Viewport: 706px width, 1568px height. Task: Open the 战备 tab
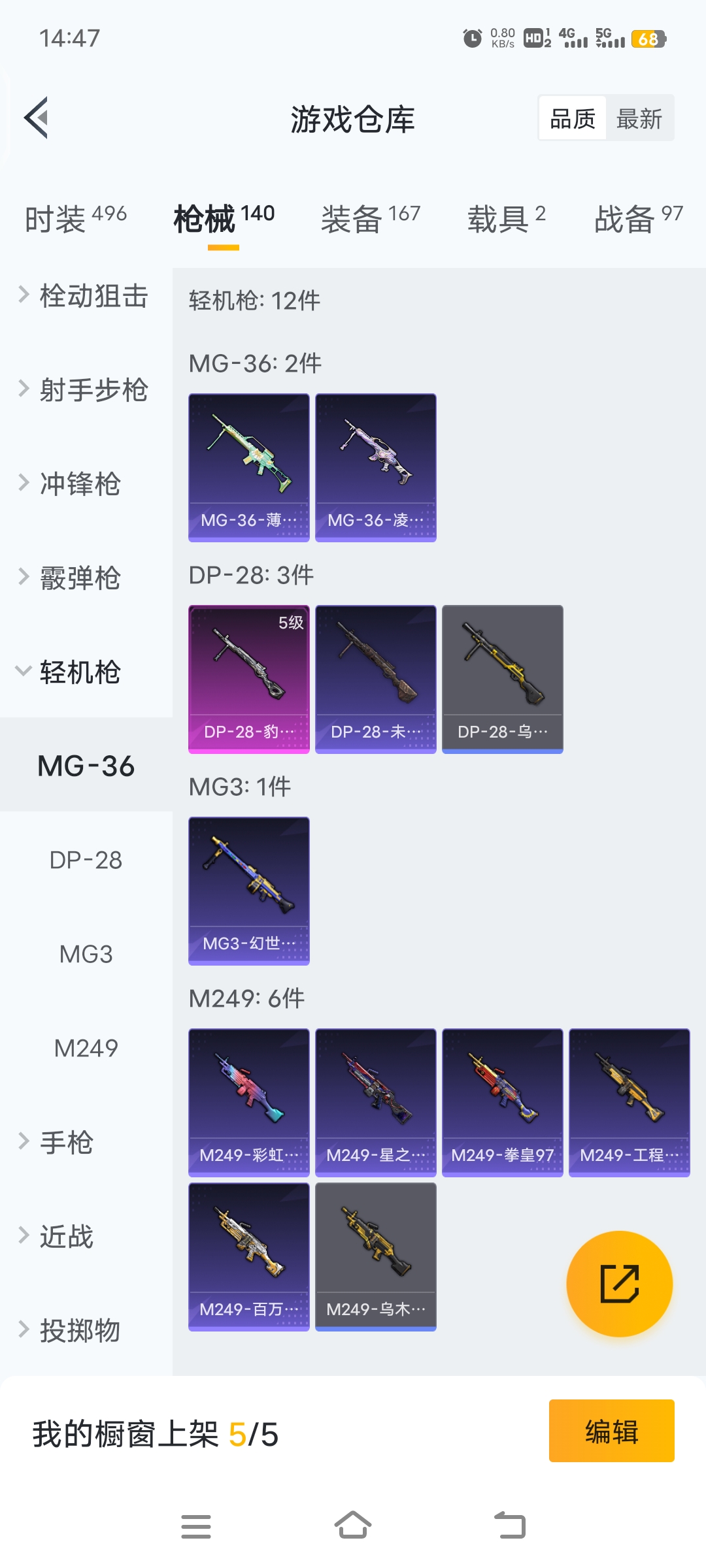[638, 219]
